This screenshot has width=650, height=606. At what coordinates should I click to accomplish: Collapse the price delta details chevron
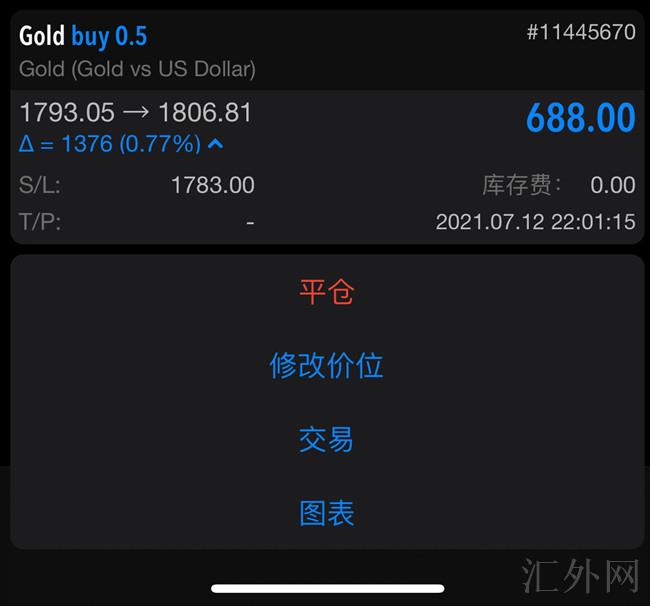tap(215, 145)
